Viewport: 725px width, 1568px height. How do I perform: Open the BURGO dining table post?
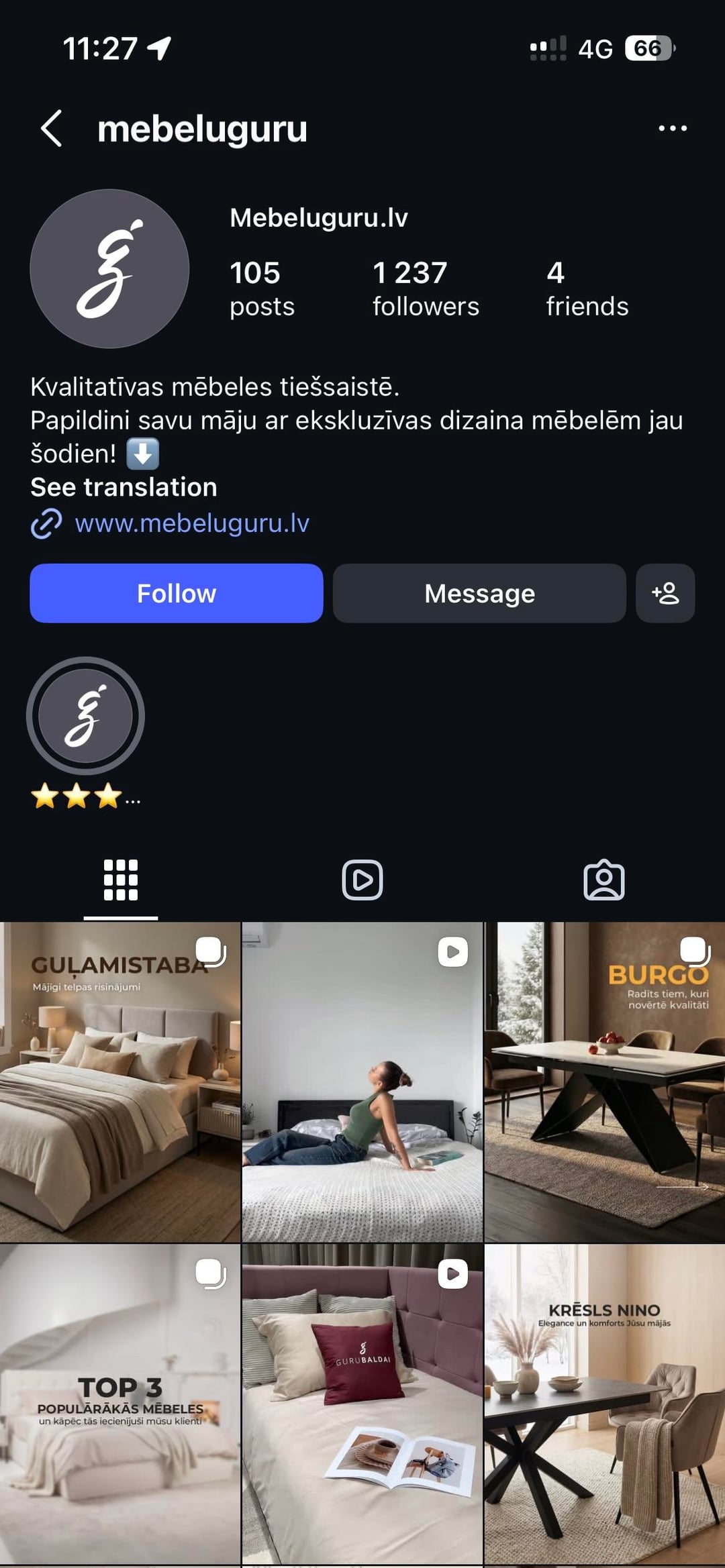604,1082
